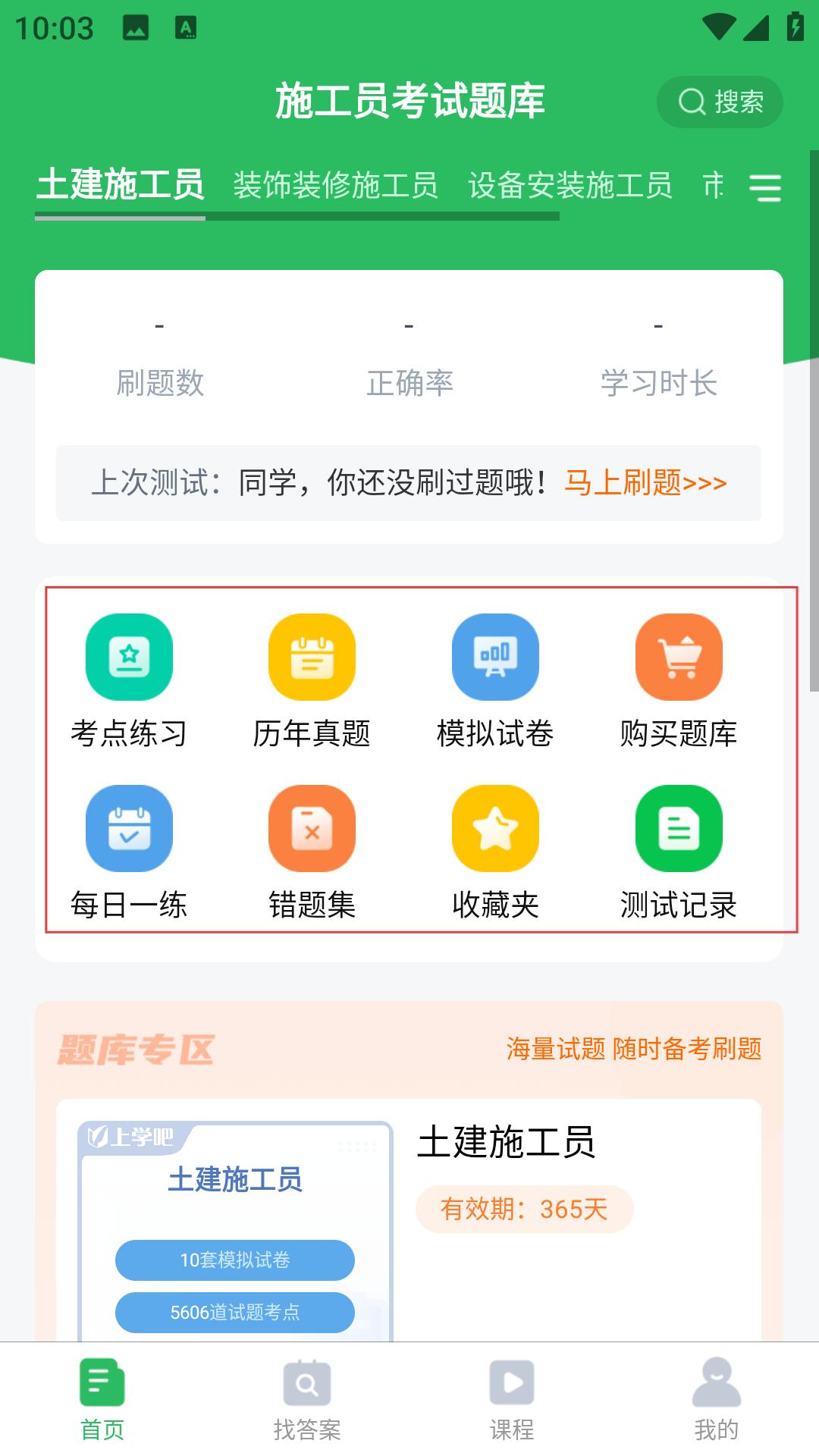Switch to 设备安装施工员 tab

coord(570,186)
